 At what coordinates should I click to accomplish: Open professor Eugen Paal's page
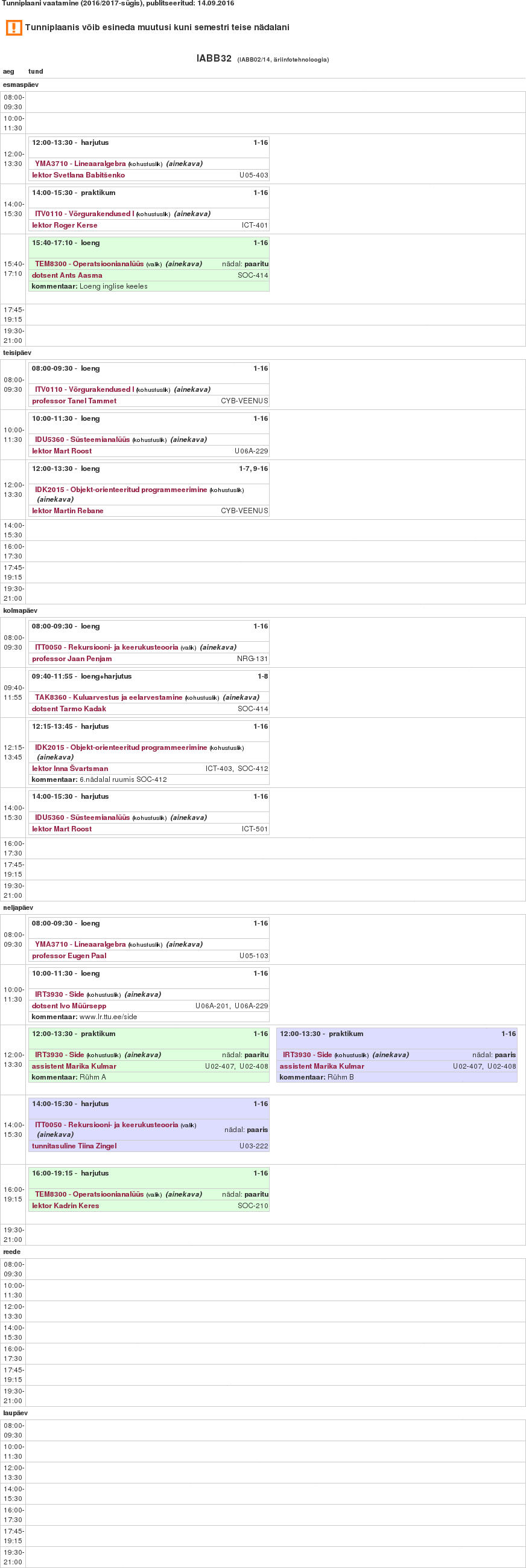pos(69,956)
